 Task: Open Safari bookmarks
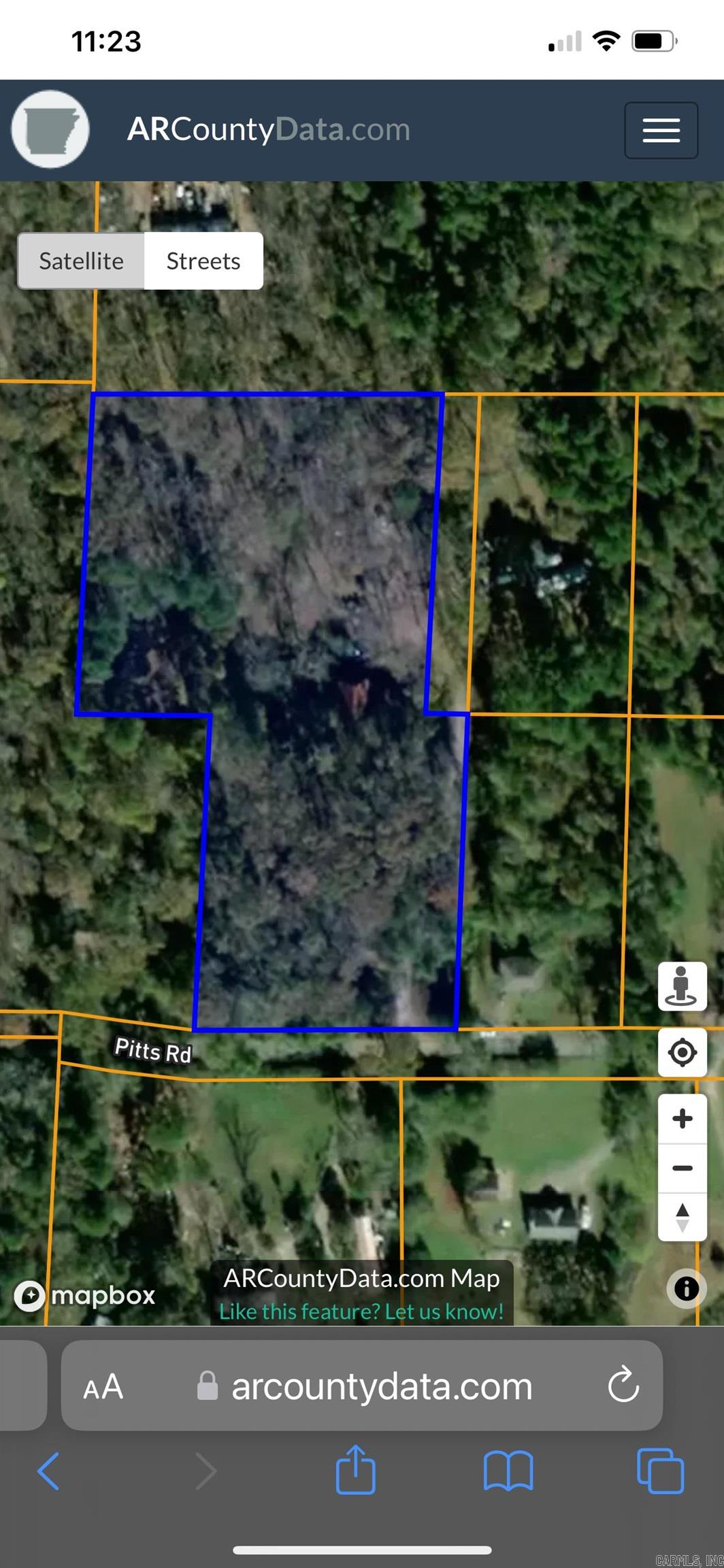(x=508, y=1471)
